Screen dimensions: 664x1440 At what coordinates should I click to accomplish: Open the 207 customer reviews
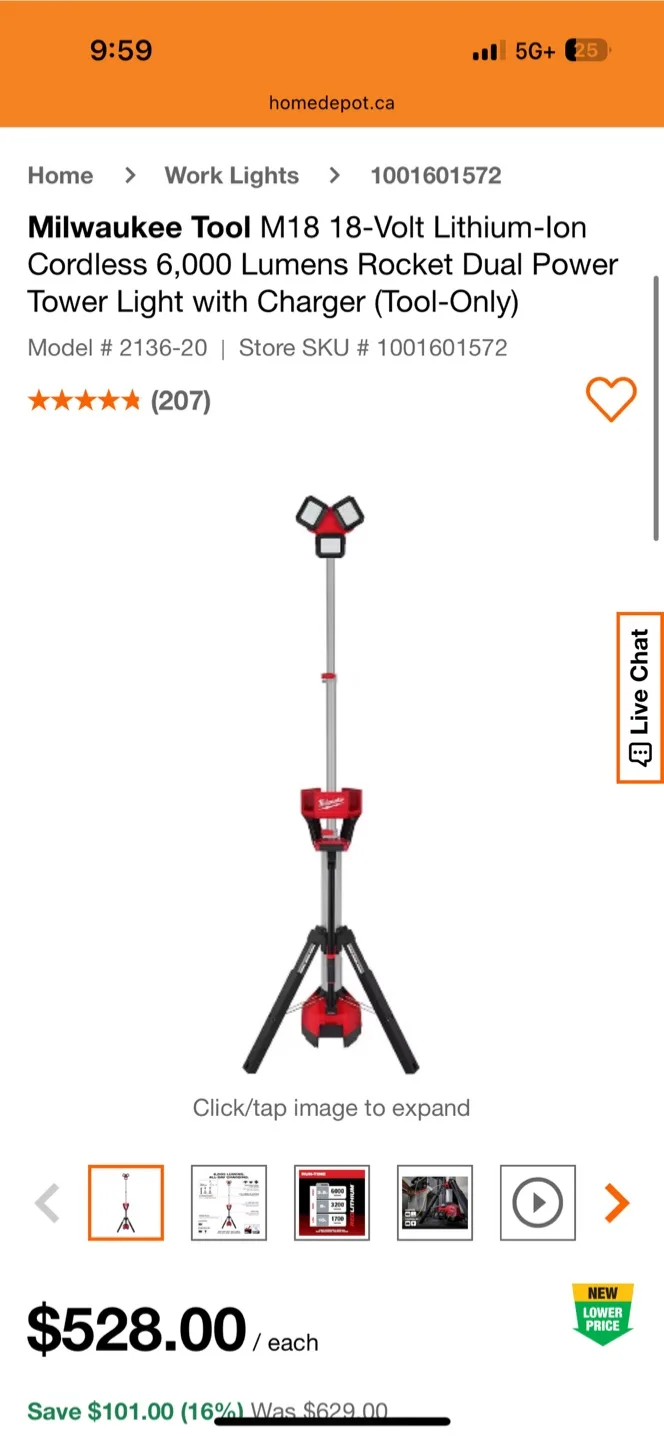(180, 402)
